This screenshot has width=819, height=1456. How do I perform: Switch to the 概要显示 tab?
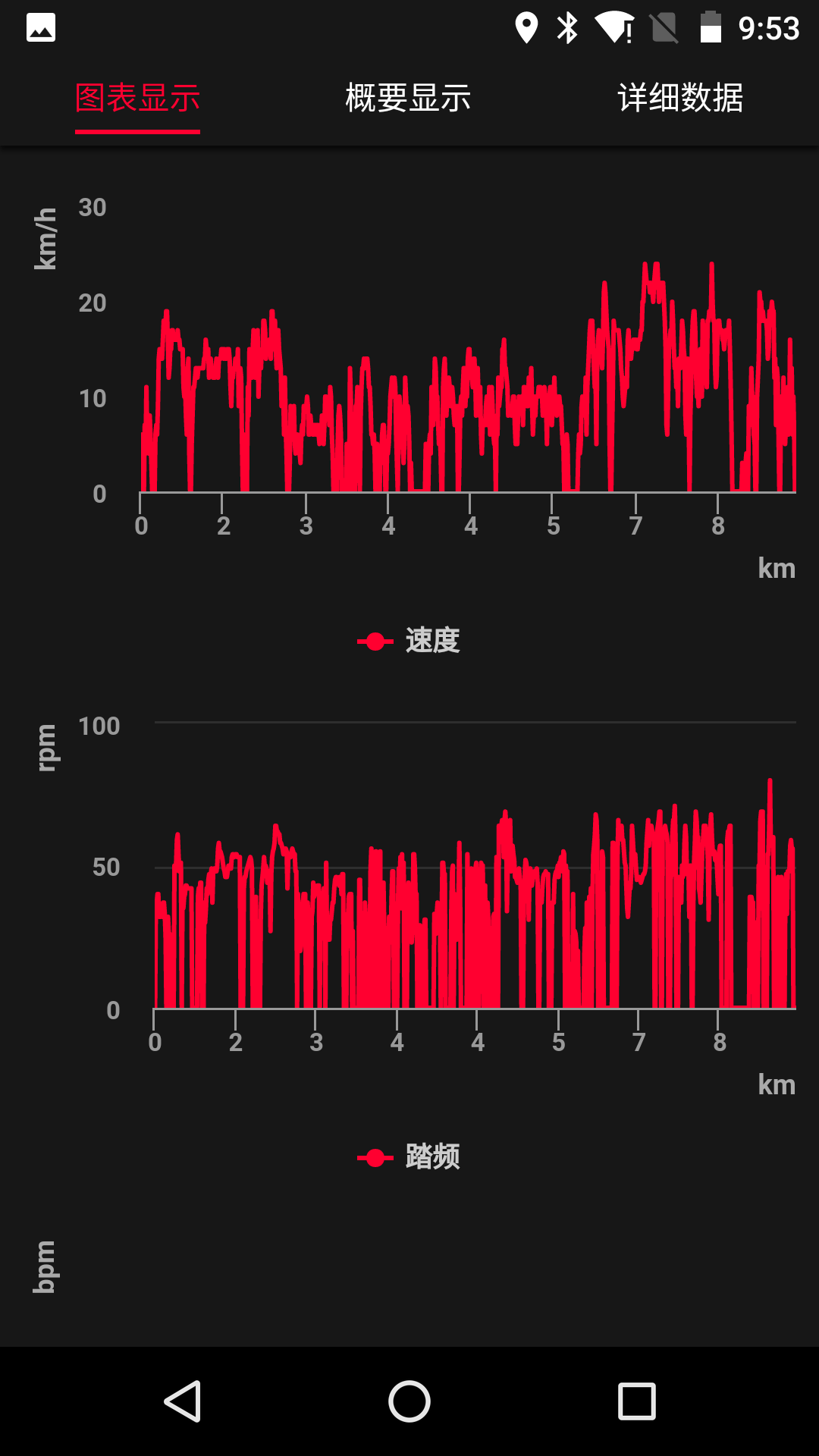click(408, 99)
